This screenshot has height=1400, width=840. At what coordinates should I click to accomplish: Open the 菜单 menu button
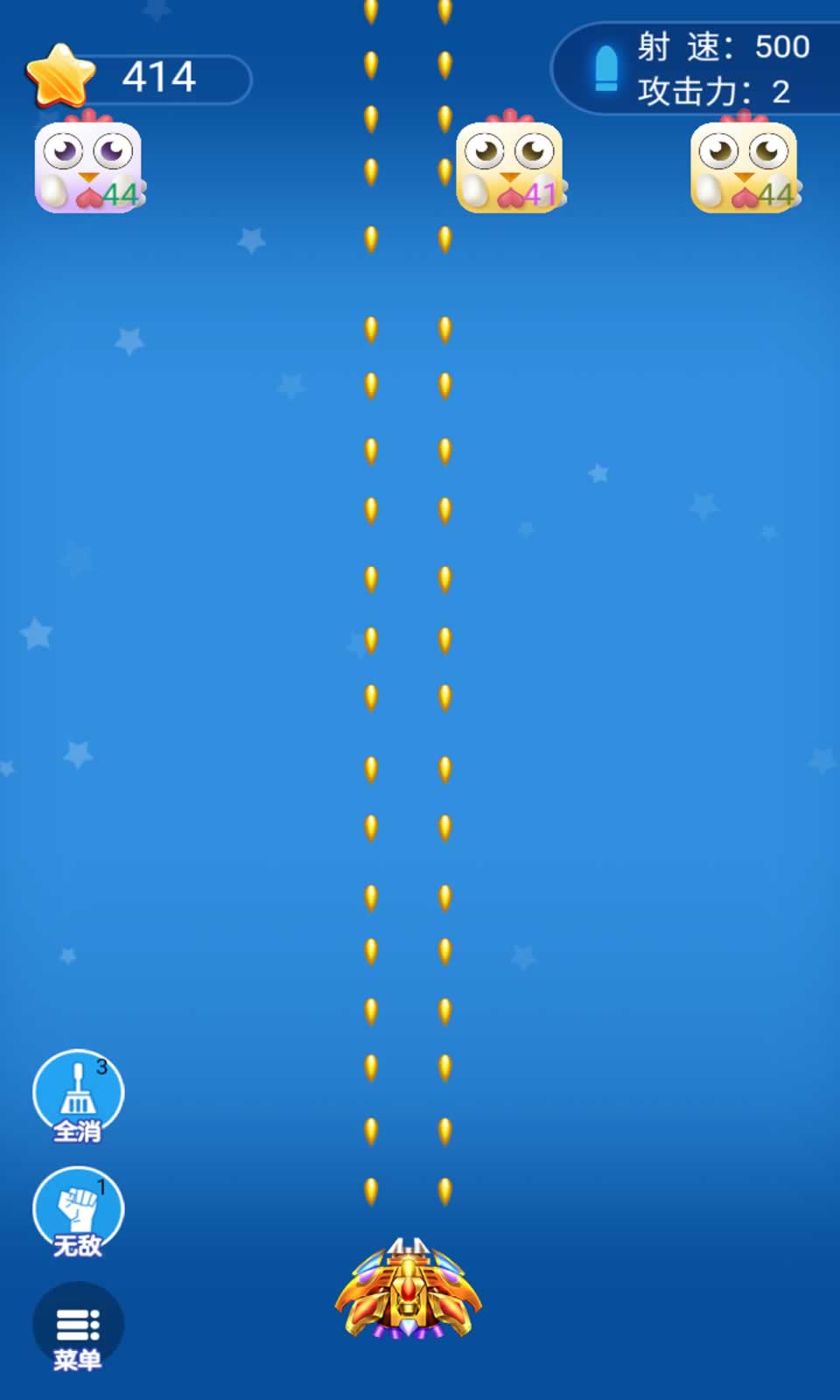78,1327
